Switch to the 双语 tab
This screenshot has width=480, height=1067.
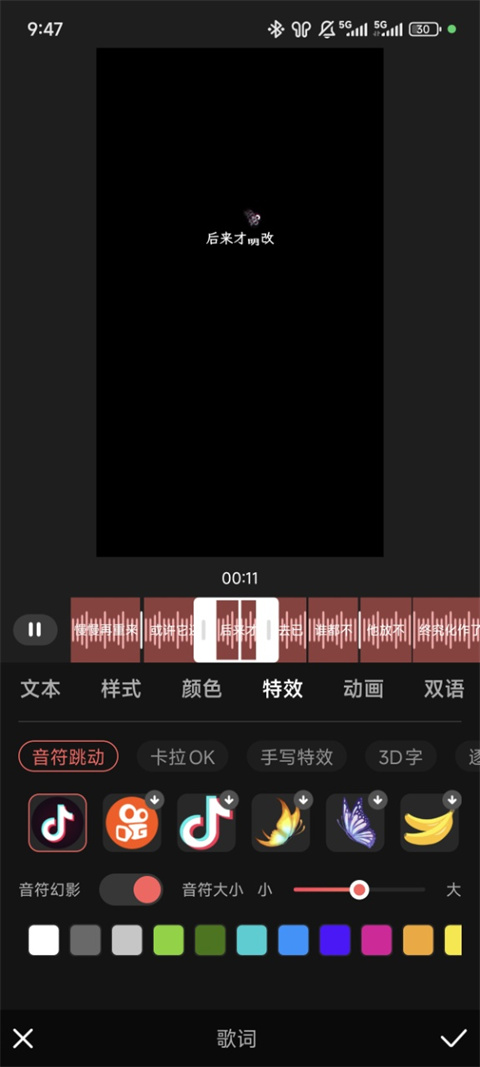444,689
